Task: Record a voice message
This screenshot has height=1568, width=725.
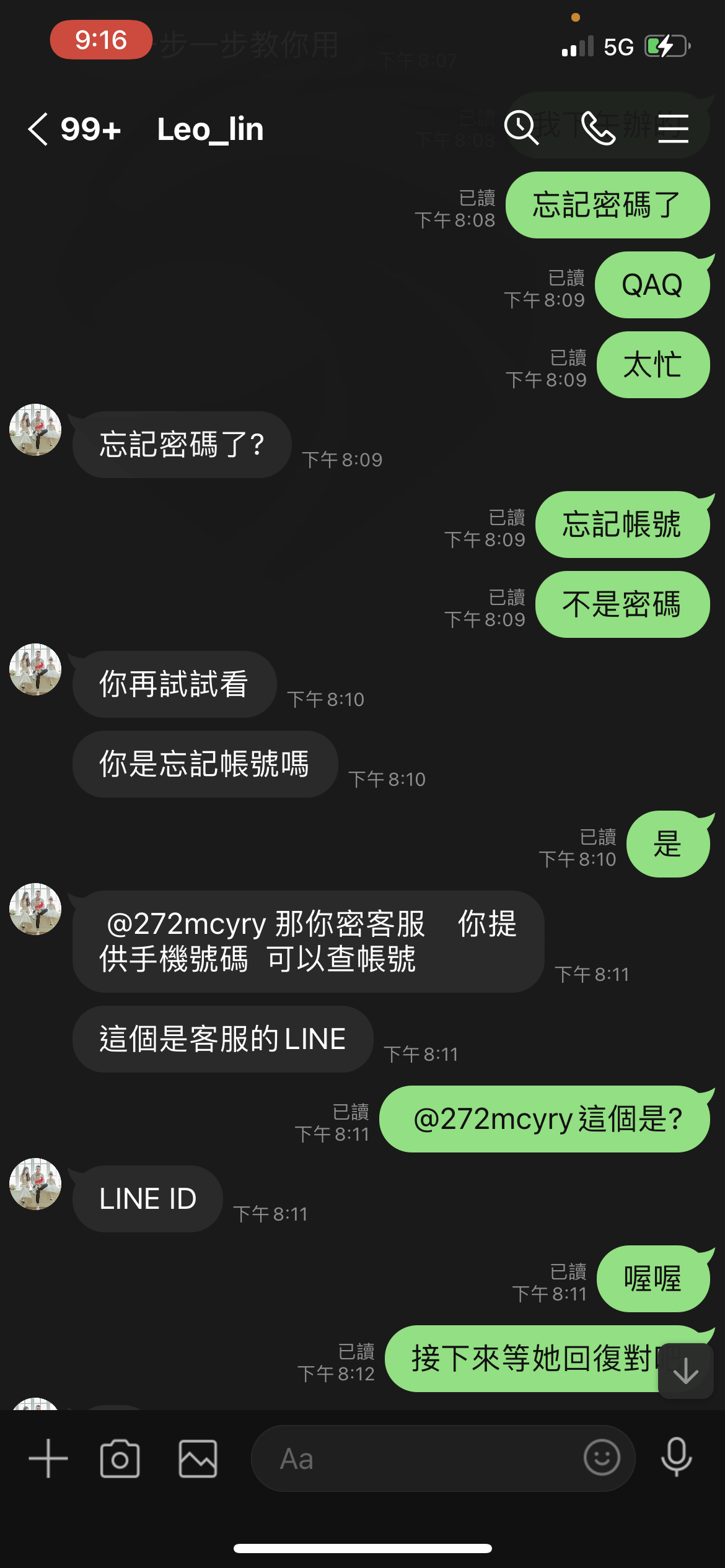Action: click(x=676, y=1457)
